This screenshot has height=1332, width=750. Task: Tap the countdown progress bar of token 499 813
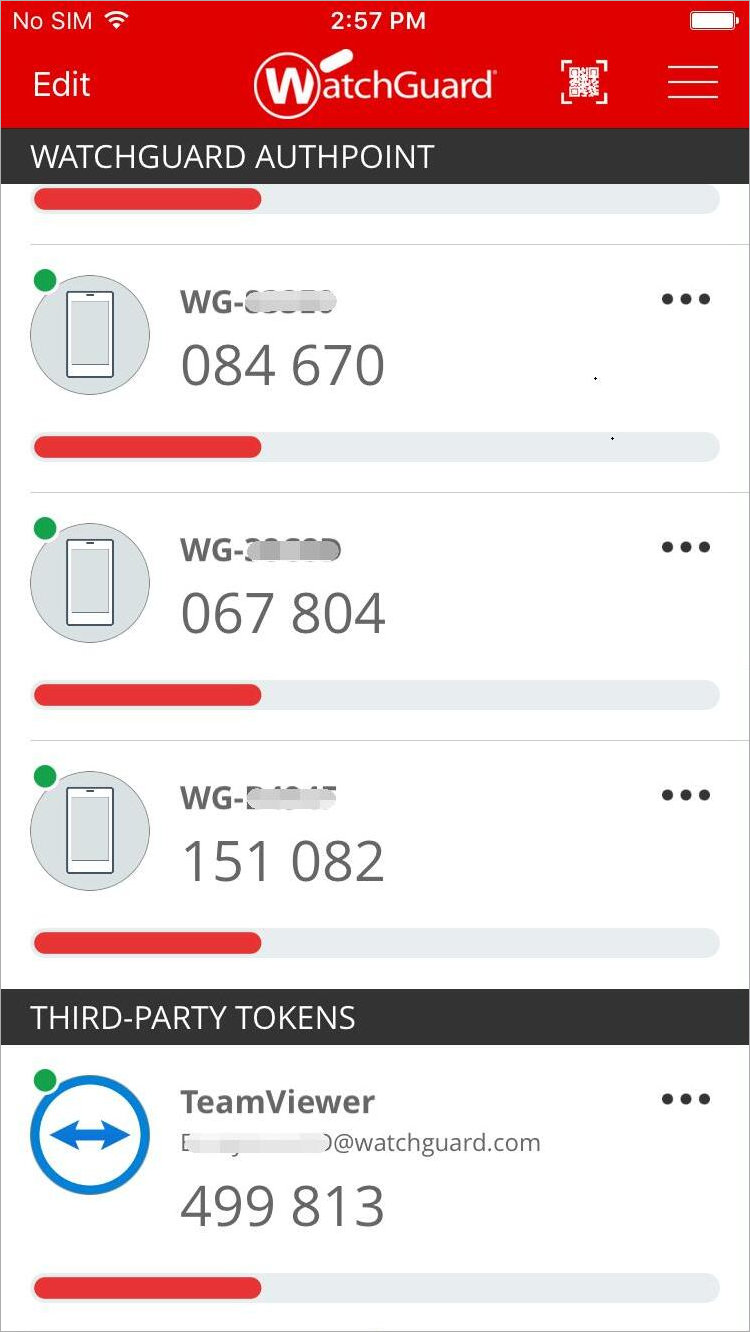click(375, 1287)
